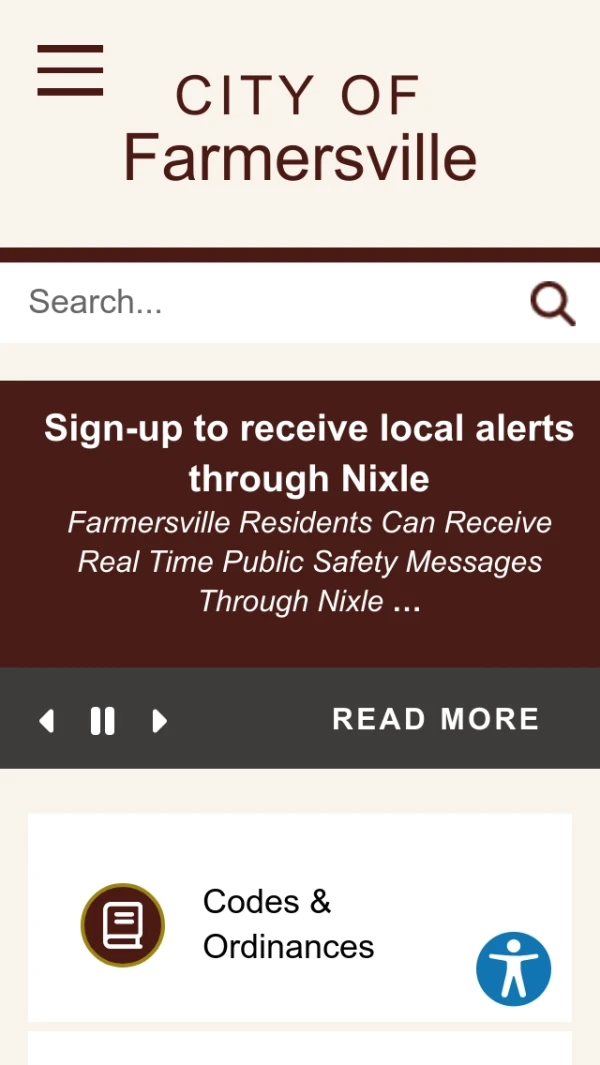Open the accessibility options button

[513, 968]
